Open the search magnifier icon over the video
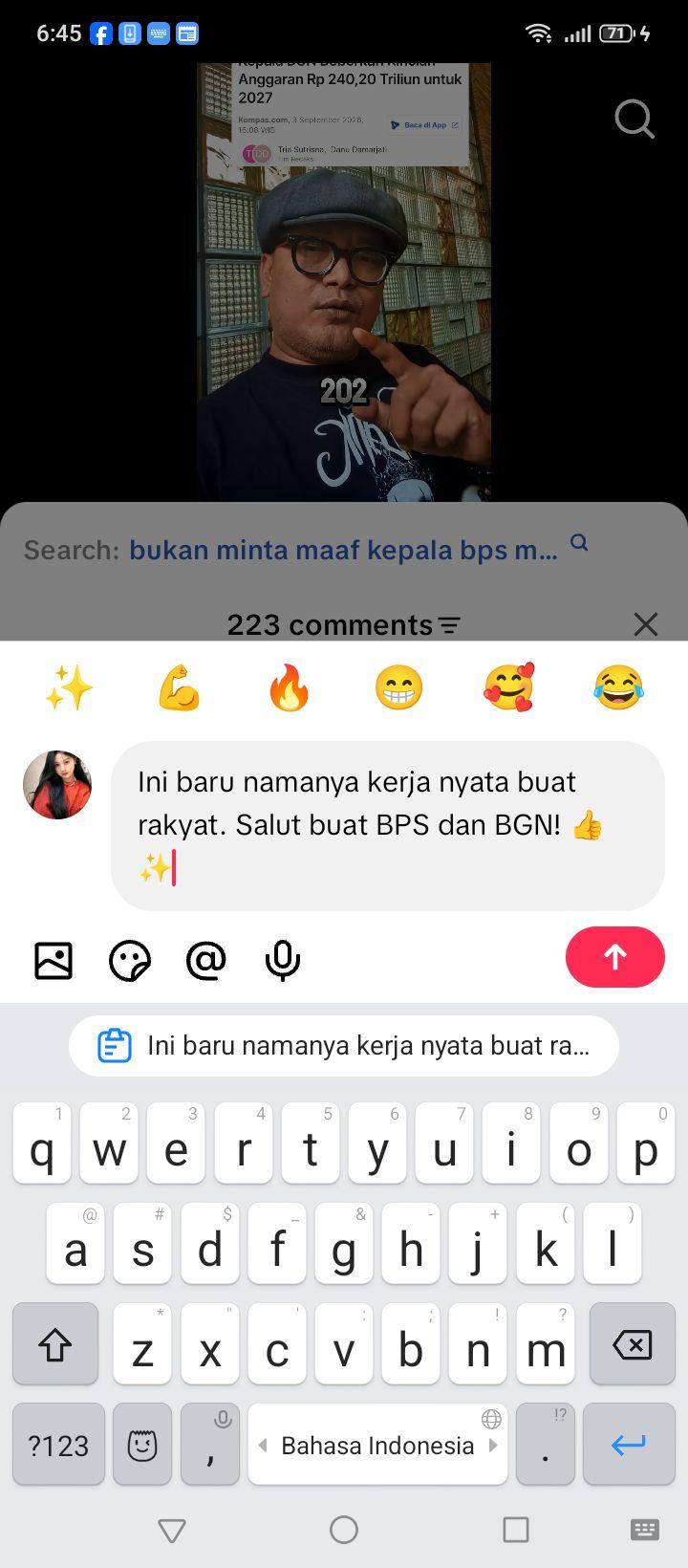The image size is (688, 1568). 634,120
